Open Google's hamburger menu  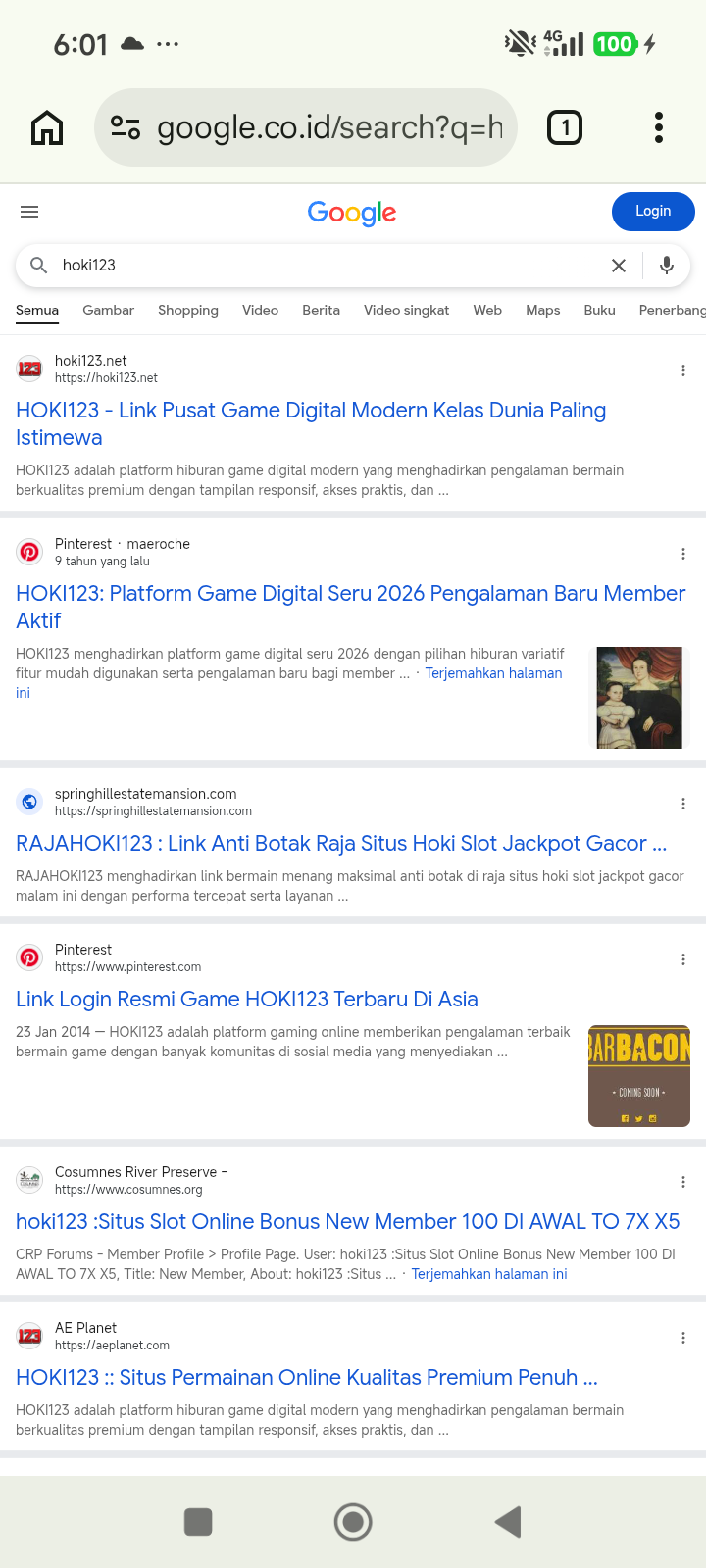[x=29, y=212]
